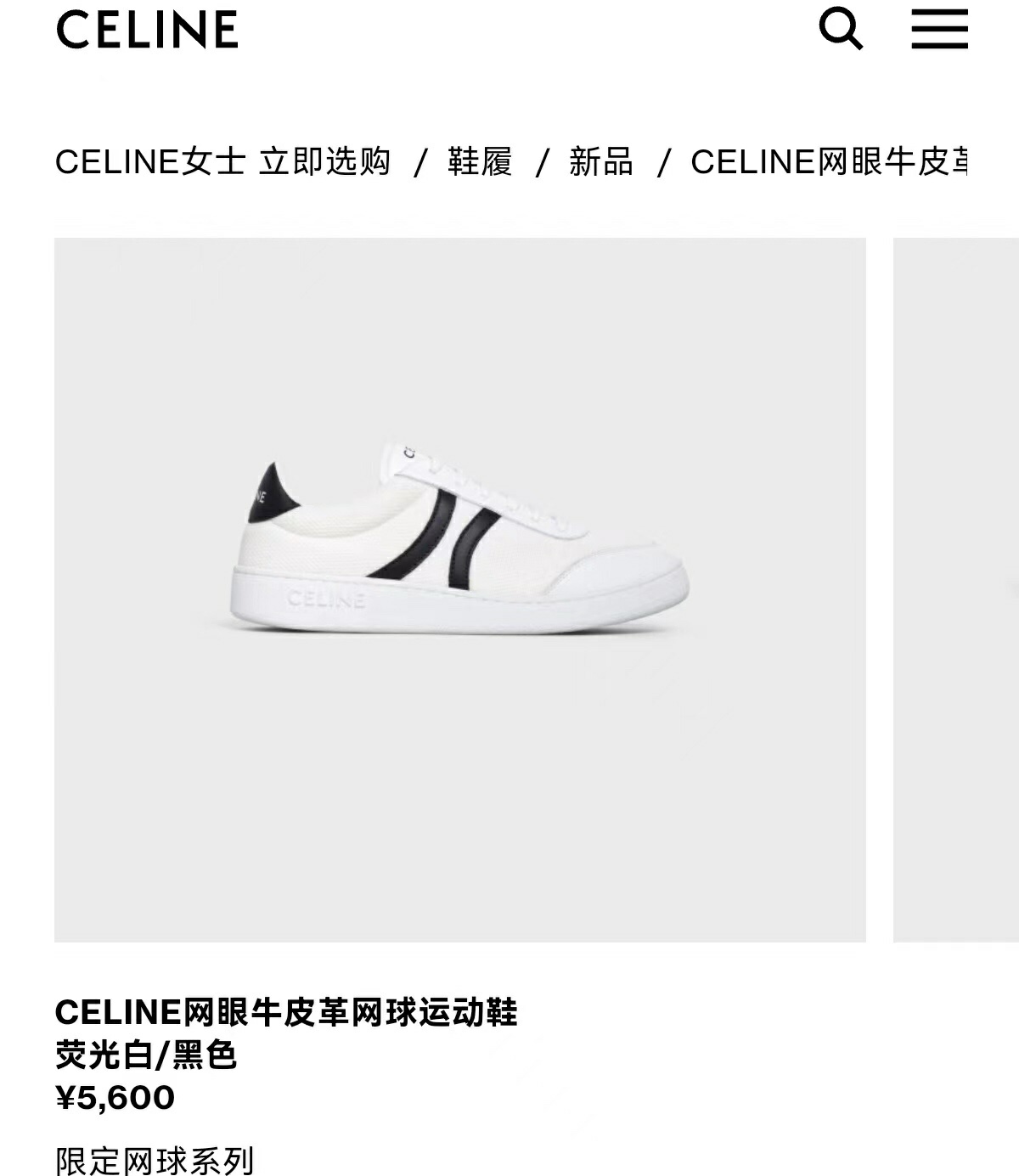Open the search magnifier icon
Viewport: 1019px width, 1176px height.
[840, 30]
